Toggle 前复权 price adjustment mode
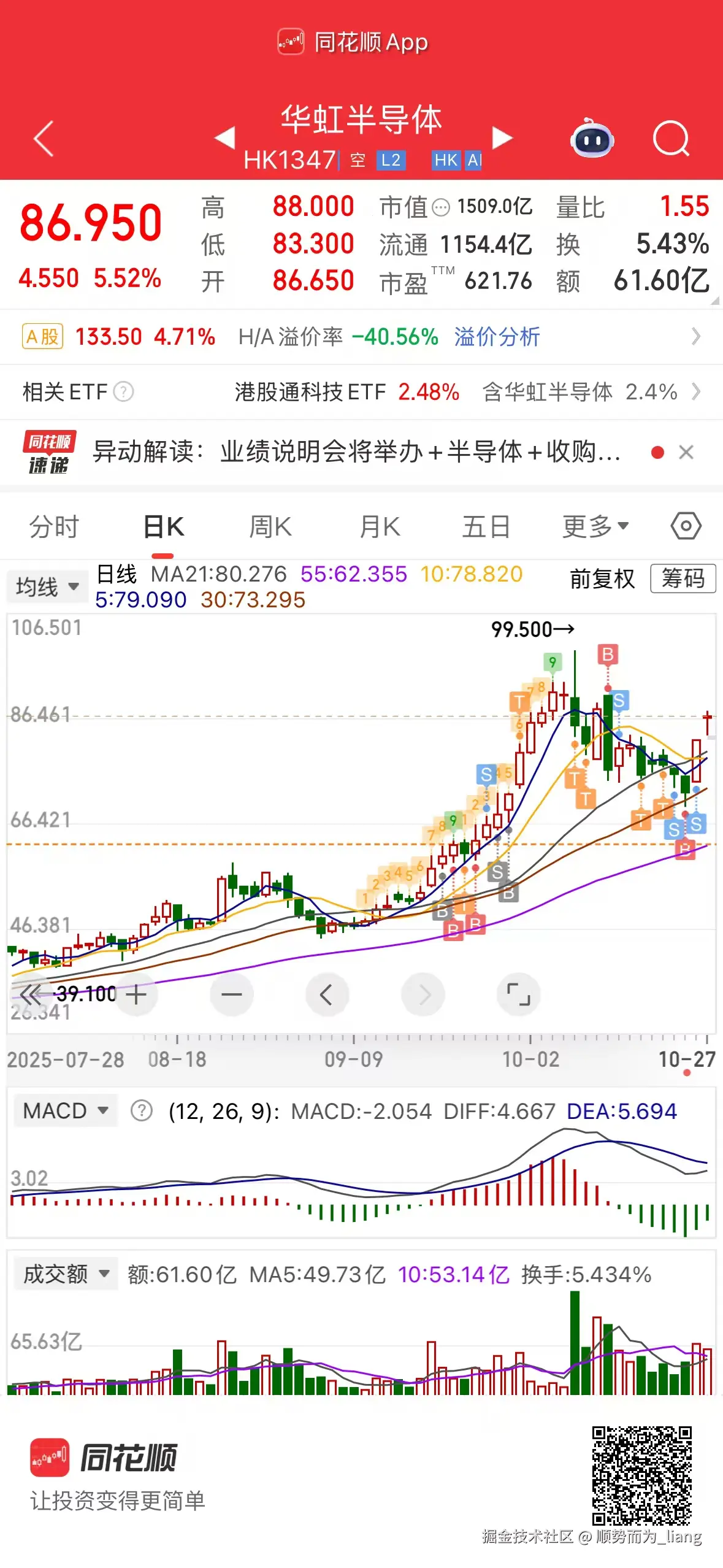The height and width of the screenshot is (1568, 723). coord(602,578)
